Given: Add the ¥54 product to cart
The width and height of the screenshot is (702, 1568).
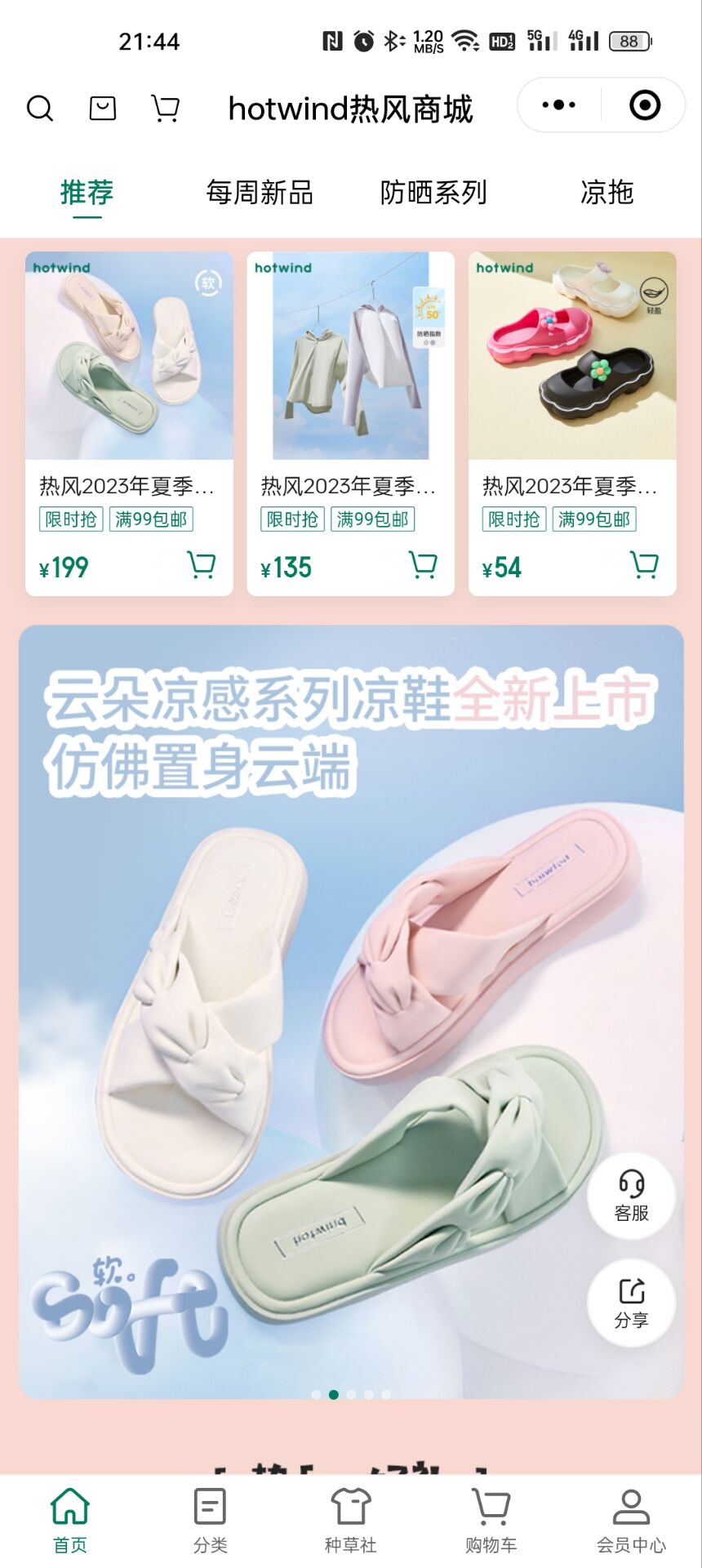Looking at the screenshot, I should (x=644, y=565).
